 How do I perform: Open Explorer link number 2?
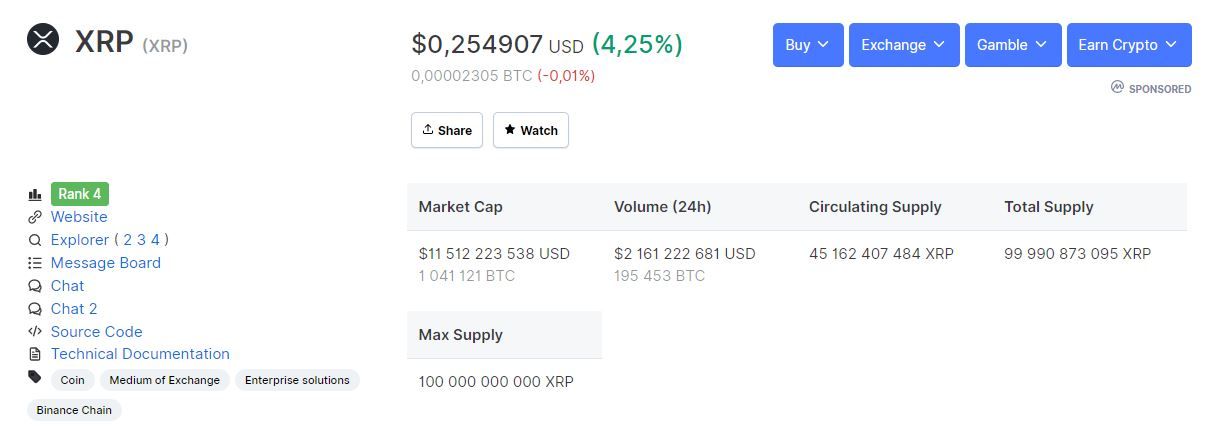[x=128, y=240]
